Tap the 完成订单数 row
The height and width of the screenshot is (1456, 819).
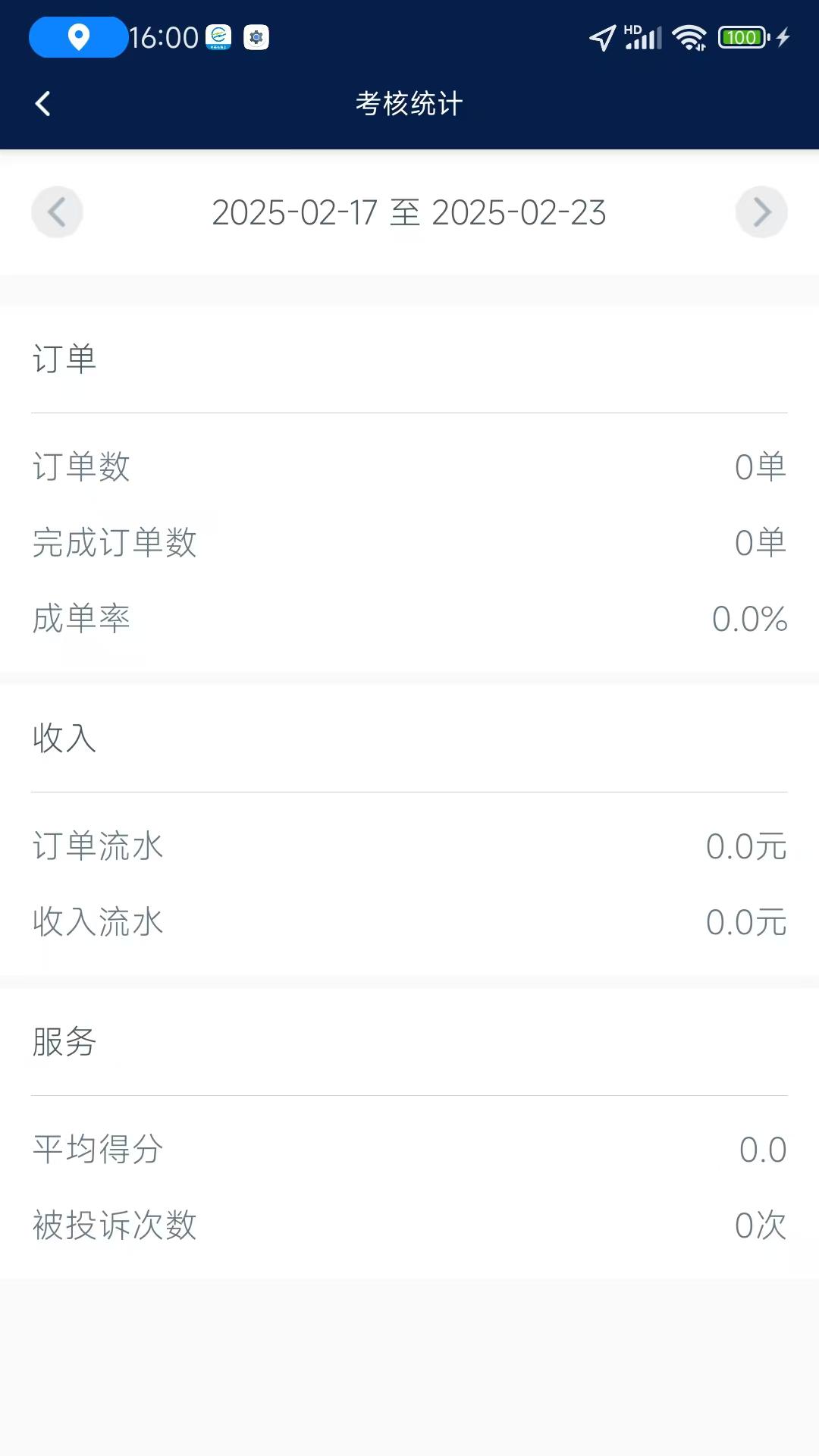[409, 543]
